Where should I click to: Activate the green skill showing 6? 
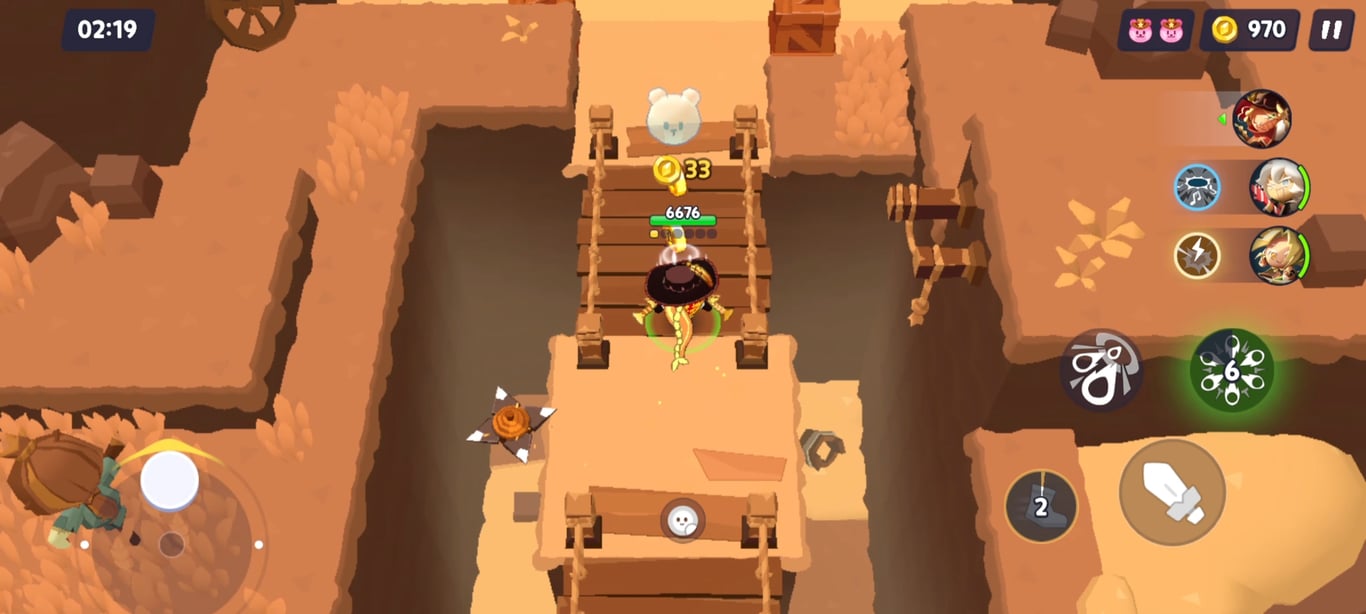click(1231, 371)
